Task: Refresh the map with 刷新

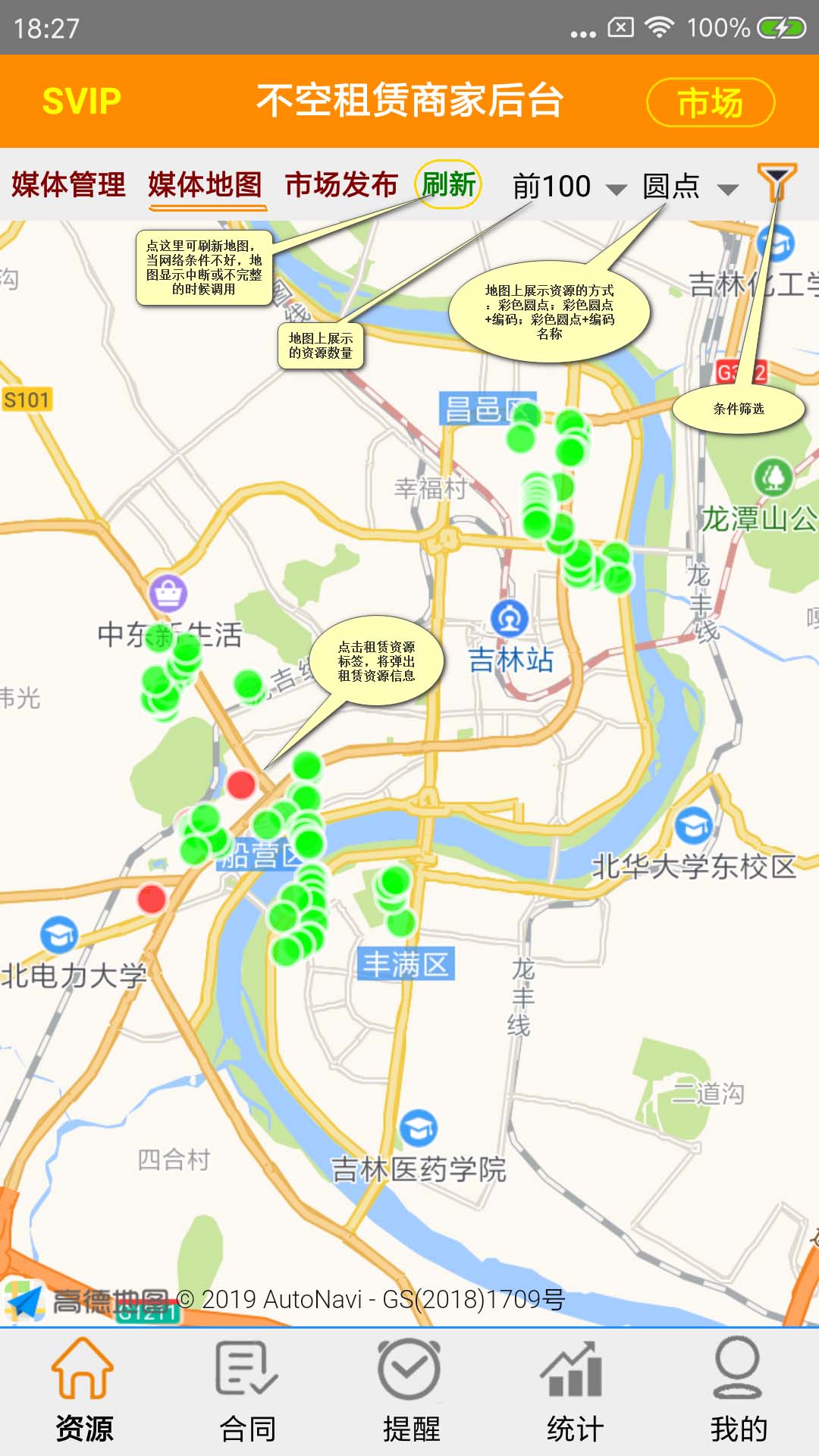Action: (x=448, y=184)
